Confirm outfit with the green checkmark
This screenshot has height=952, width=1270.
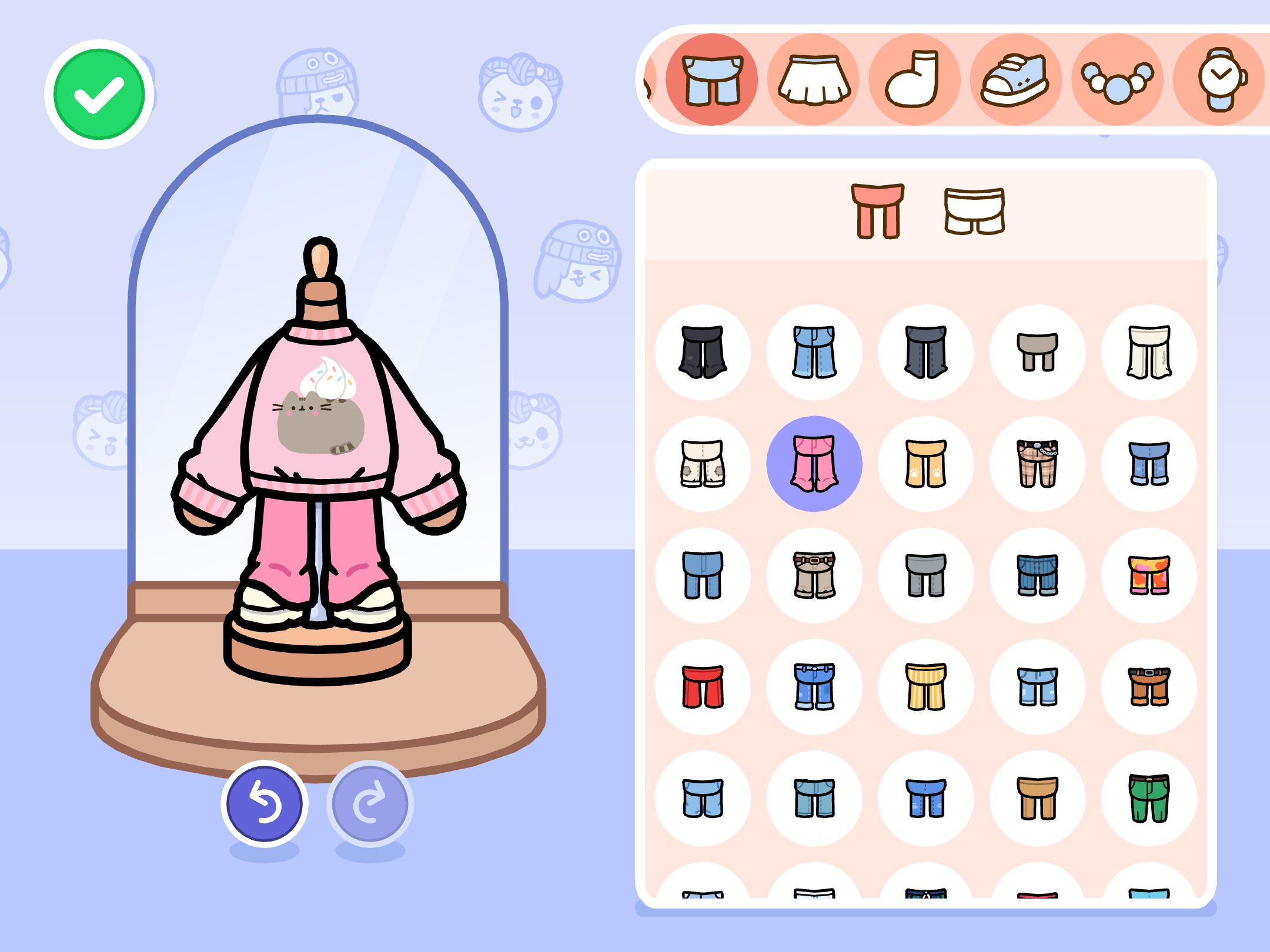pyautogui.click(x=99, y=94)
